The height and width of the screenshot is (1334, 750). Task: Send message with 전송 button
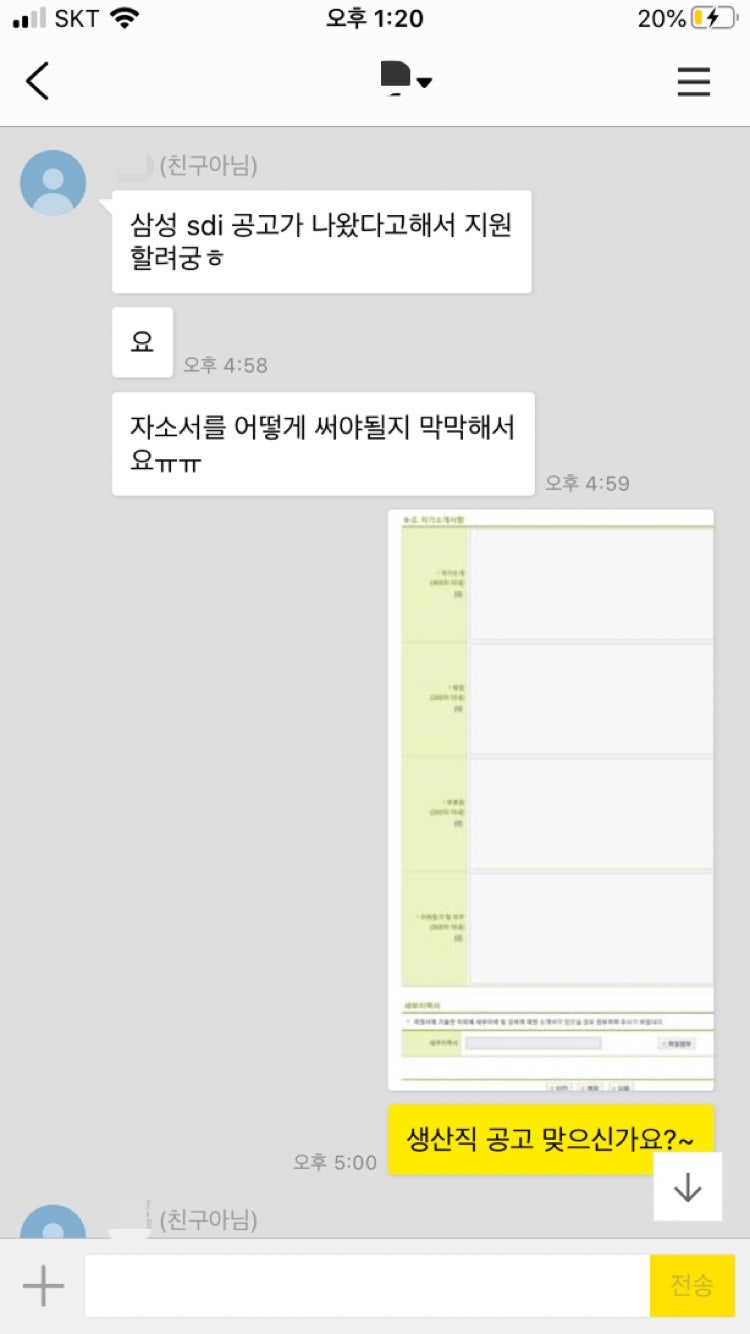(692, 1286)
